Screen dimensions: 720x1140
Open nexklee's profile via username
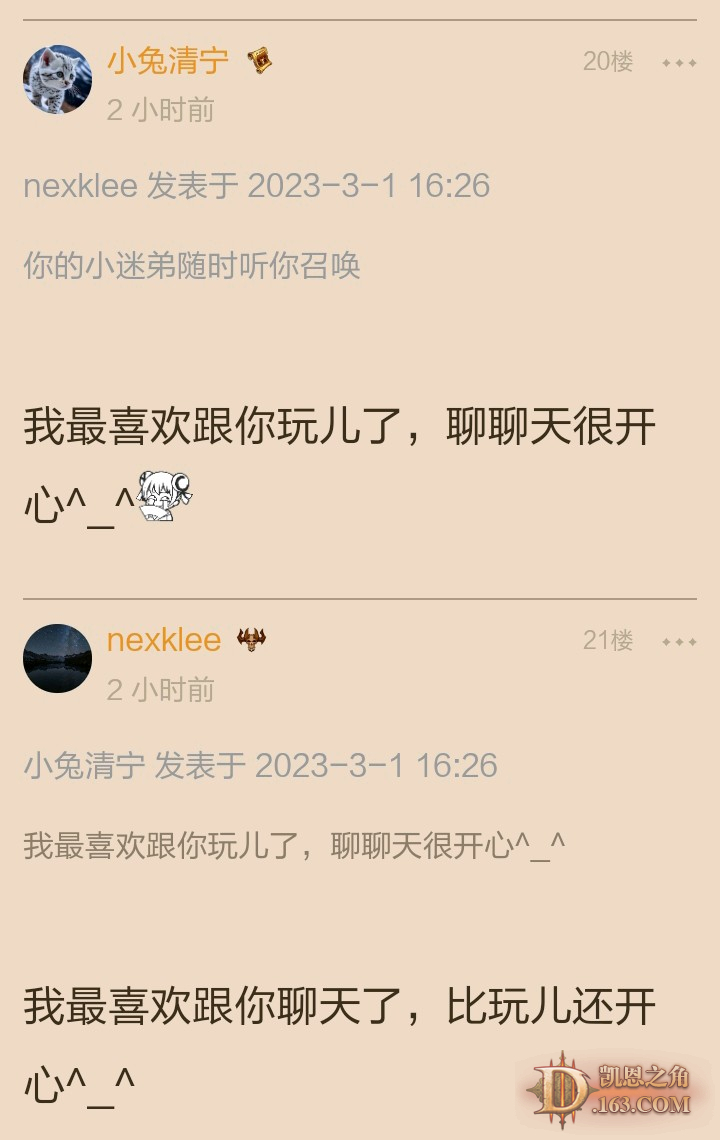point(164,640)
